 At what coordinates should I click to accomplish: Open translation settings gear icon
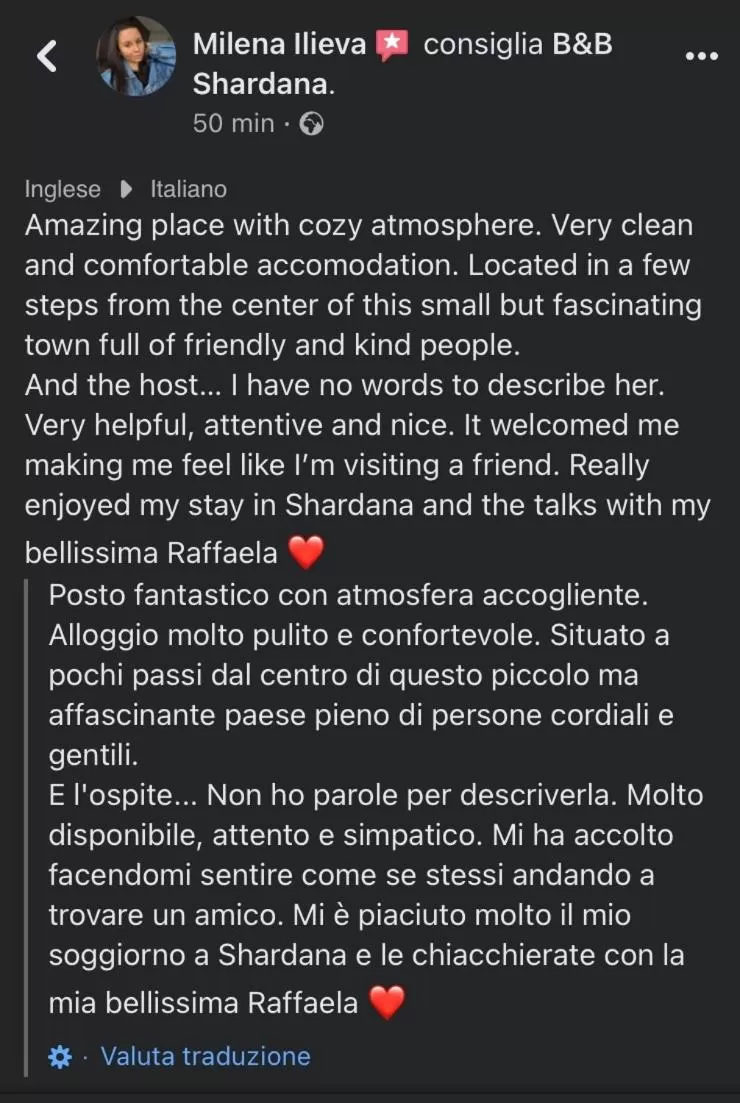[61, 1056]
